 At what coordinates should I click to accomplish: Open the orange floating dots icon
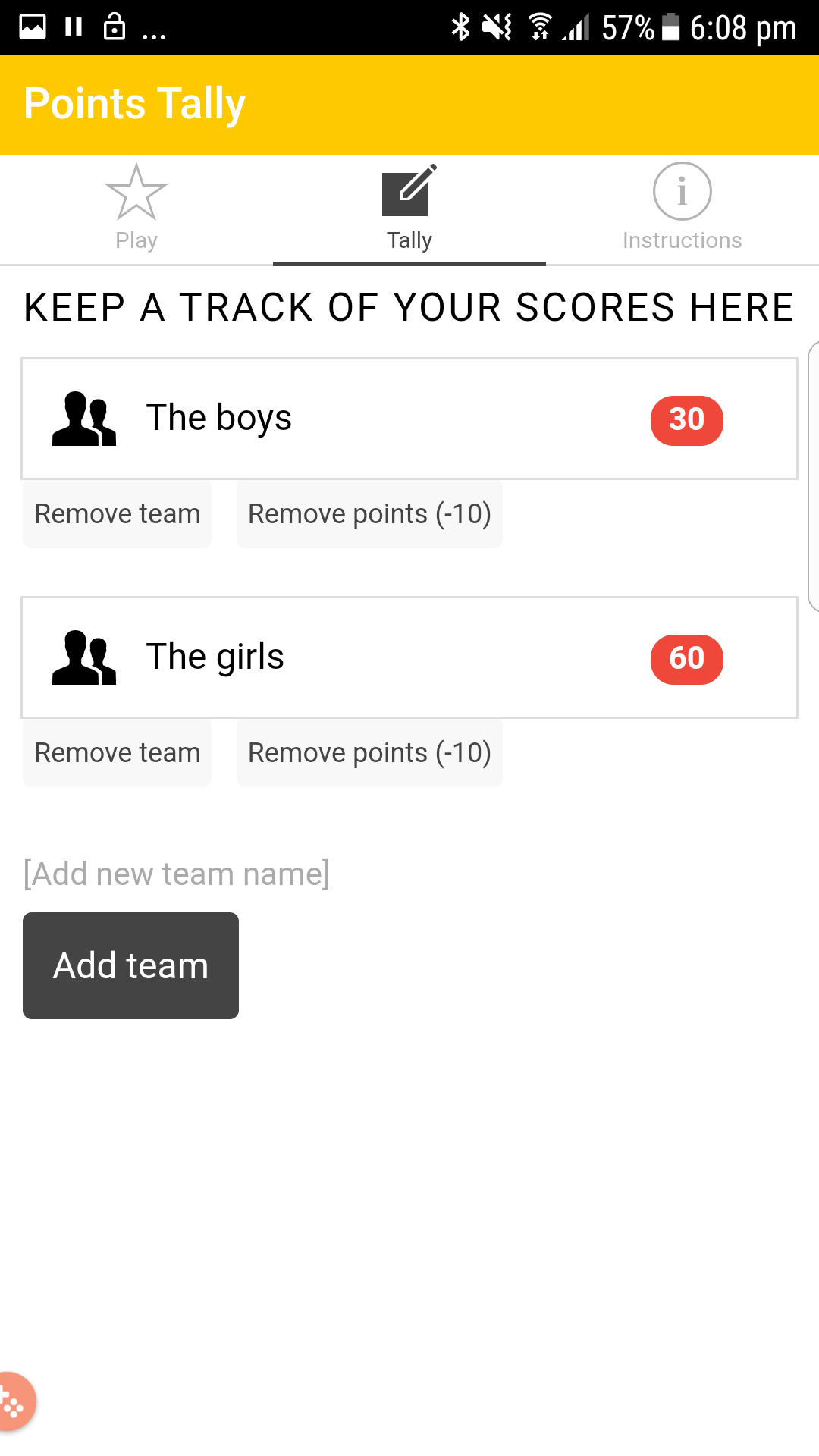[15, 1401]
